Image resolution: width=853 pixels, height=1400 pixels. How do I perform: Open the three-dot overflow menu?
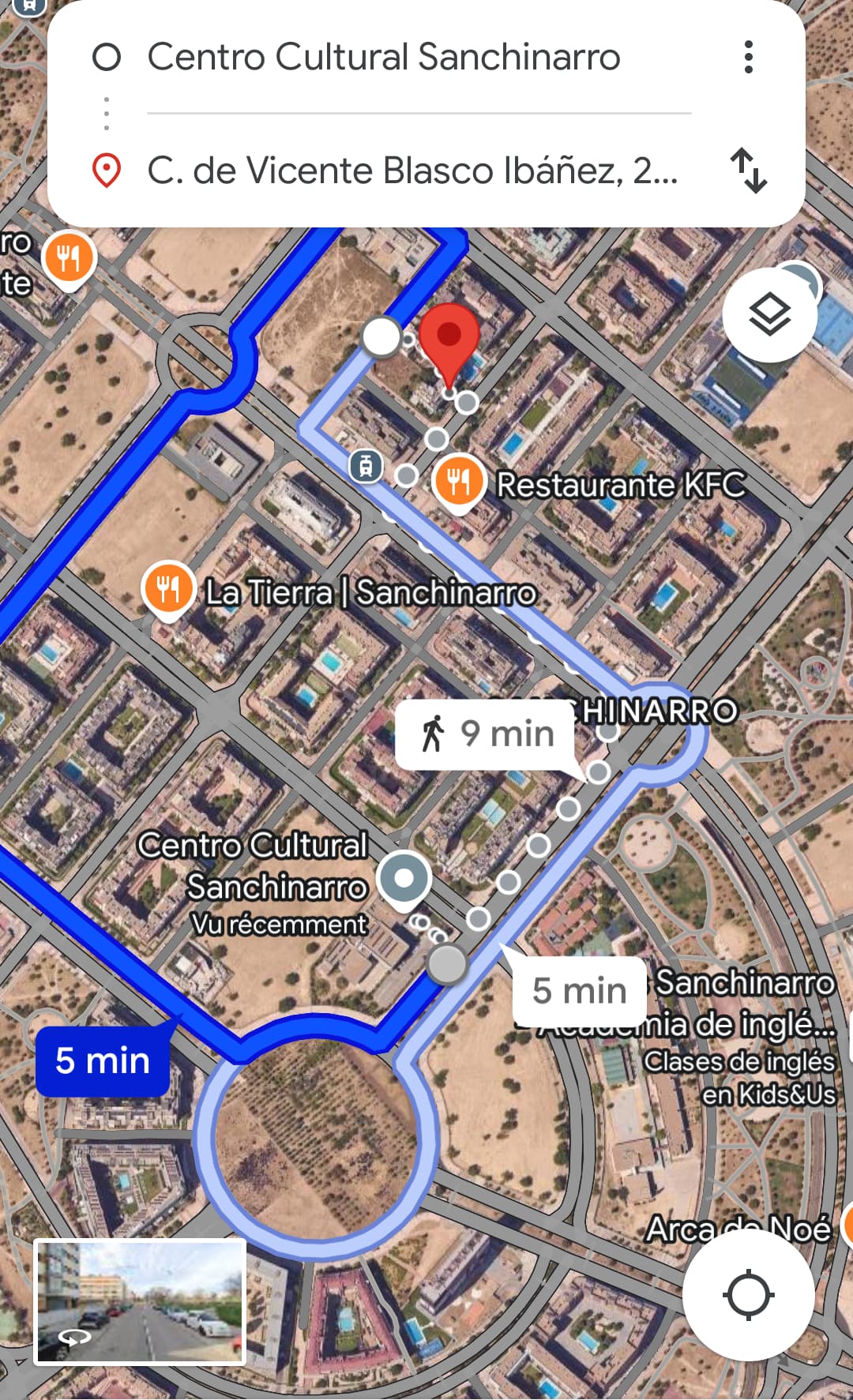[x=748, y=57]
